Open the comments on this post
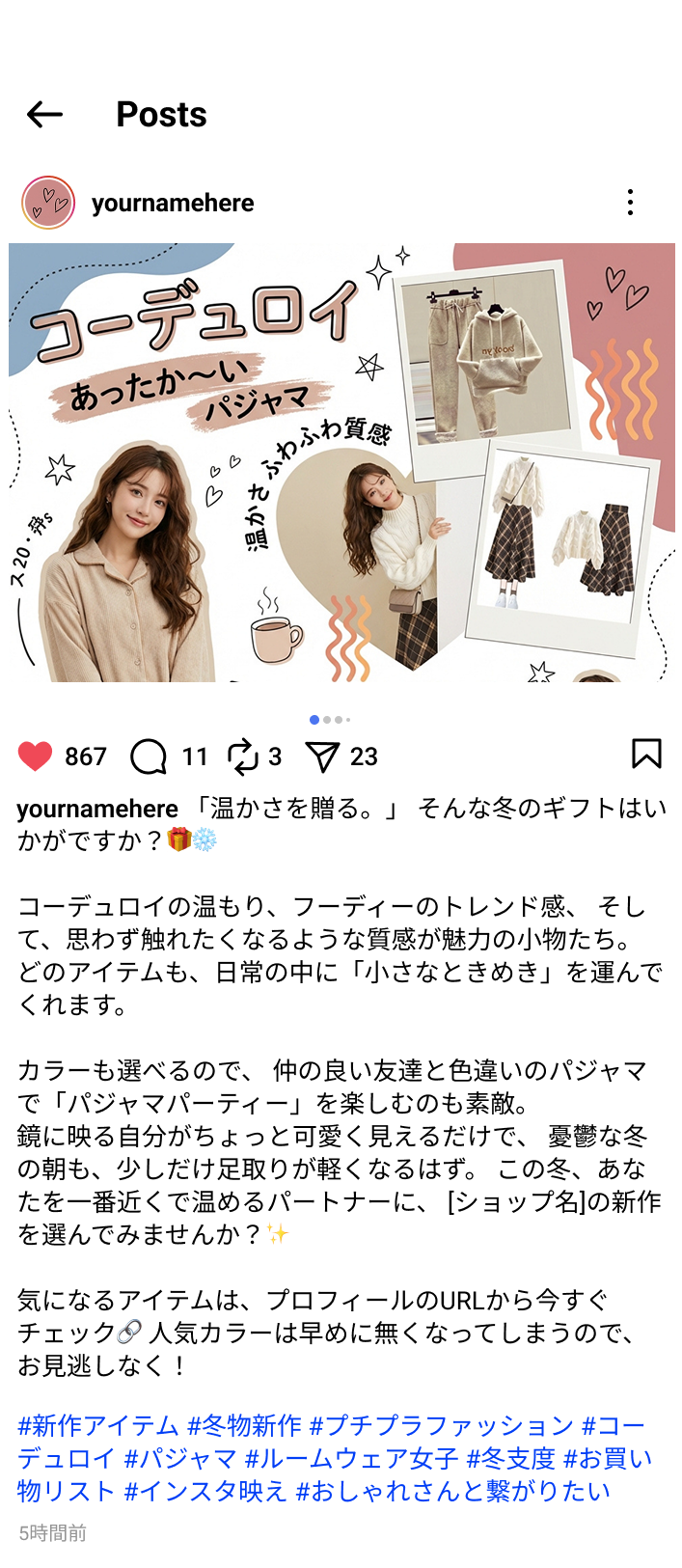The height and width of the screenshot is (1568, 682). coord(149,756)
